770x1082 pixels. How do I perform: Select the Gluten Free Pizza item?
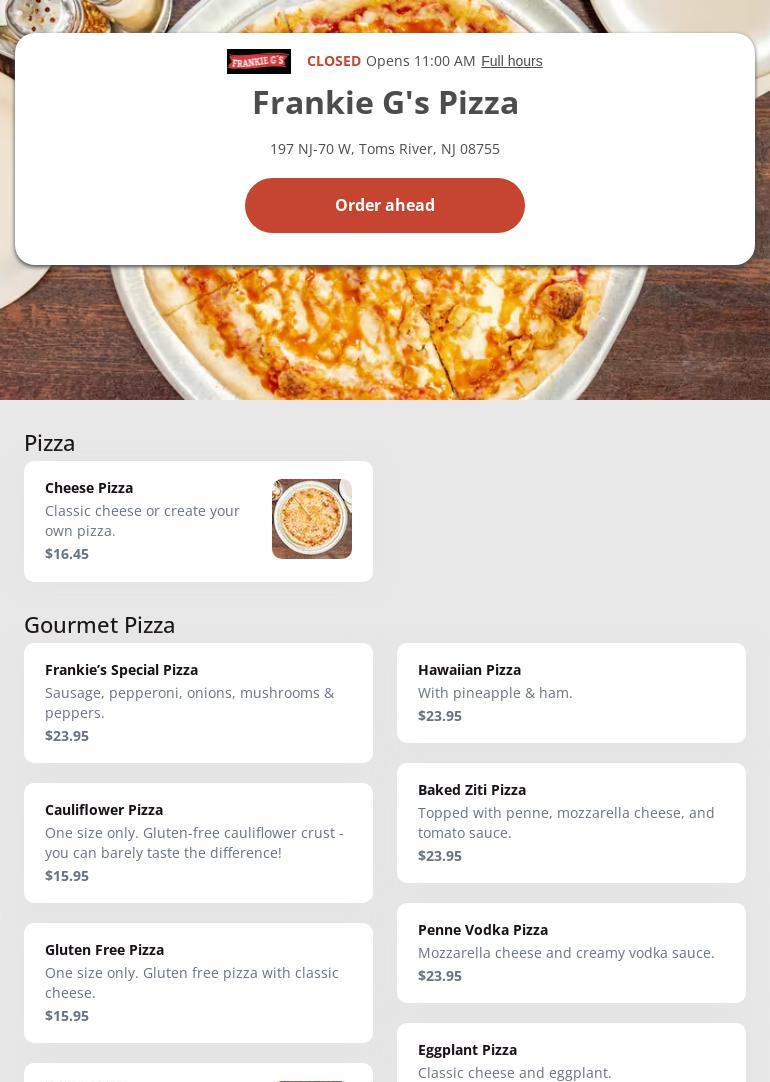[198, 982]
